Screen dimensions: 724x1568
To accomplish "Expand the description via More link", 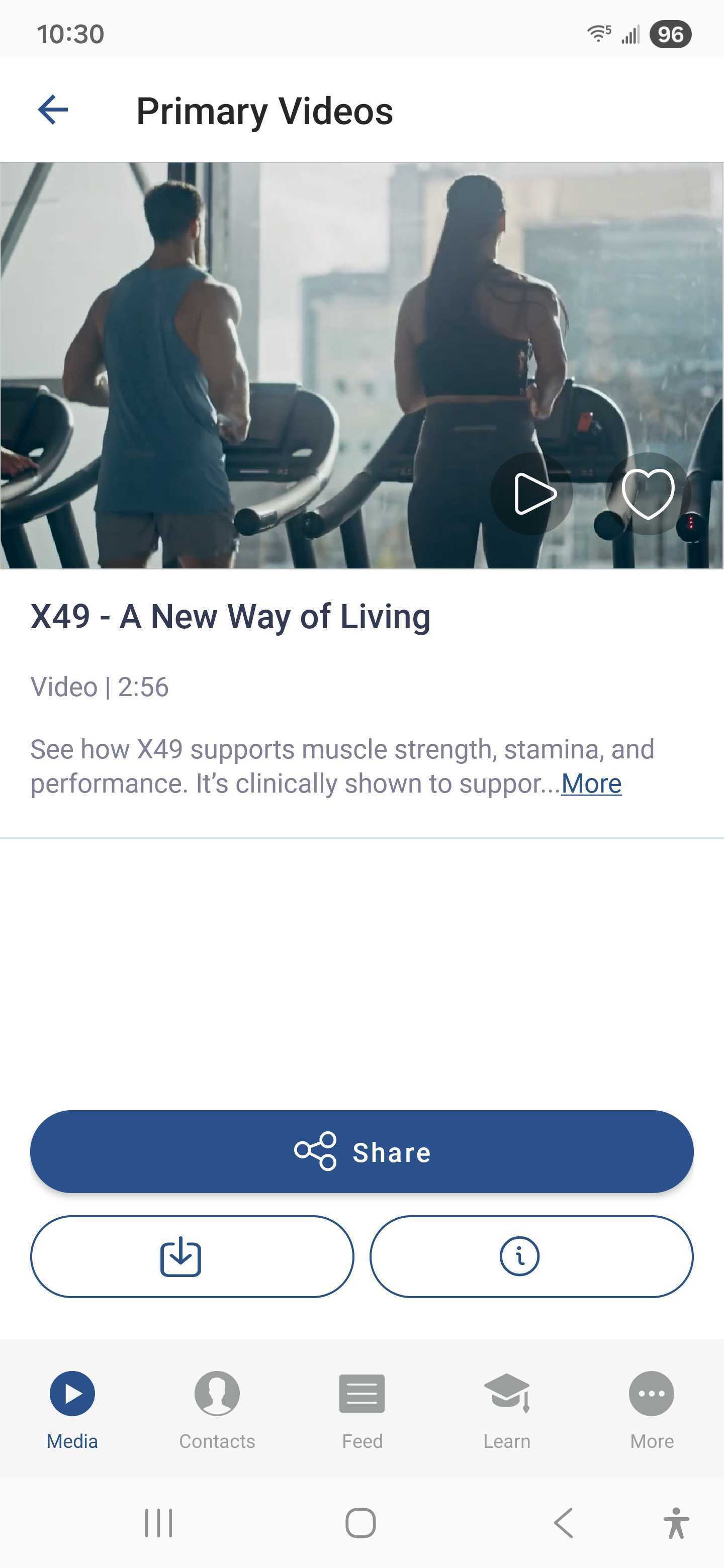I will tap(591, 783).
